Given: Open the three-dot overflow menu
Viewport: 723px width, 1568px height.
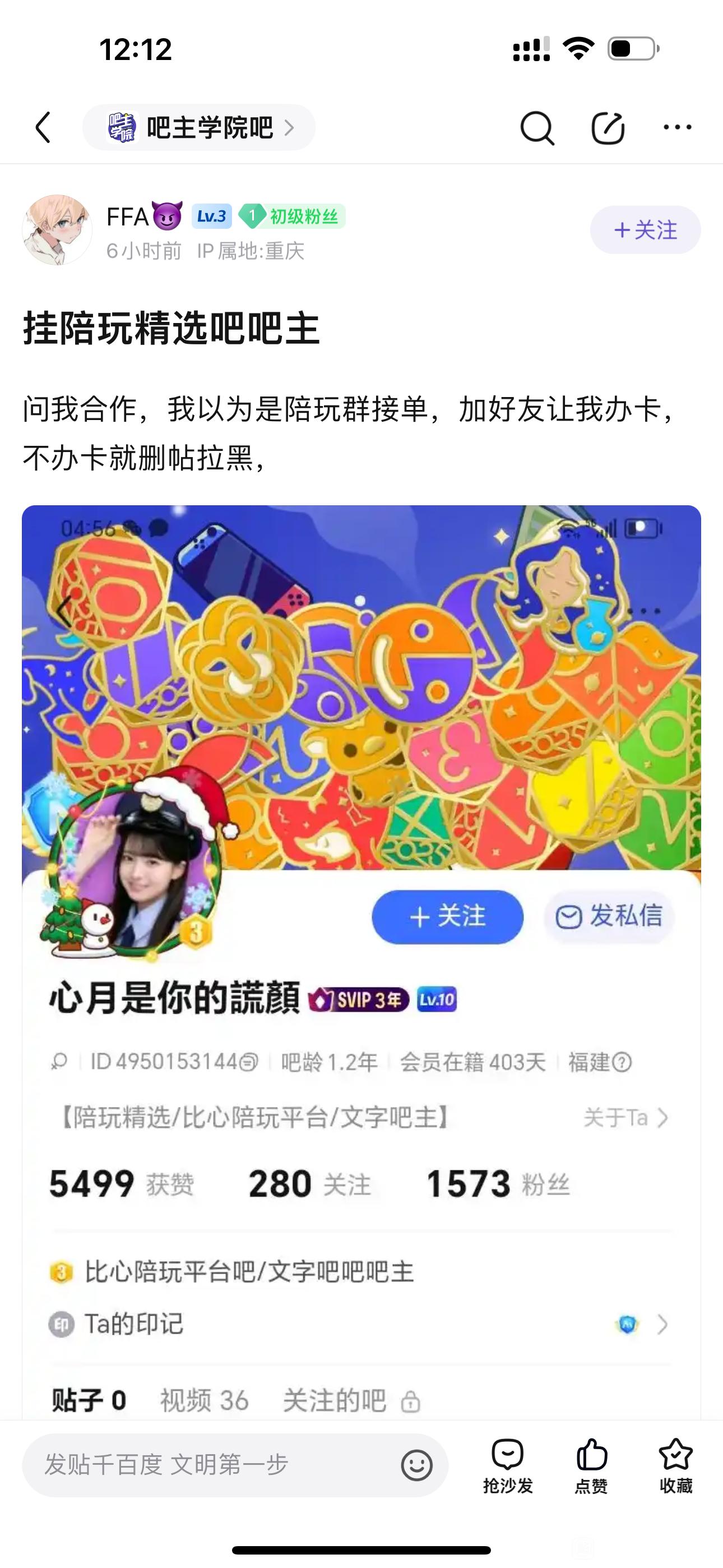Looking at the screenshot, I should click(x=676, y=127).
